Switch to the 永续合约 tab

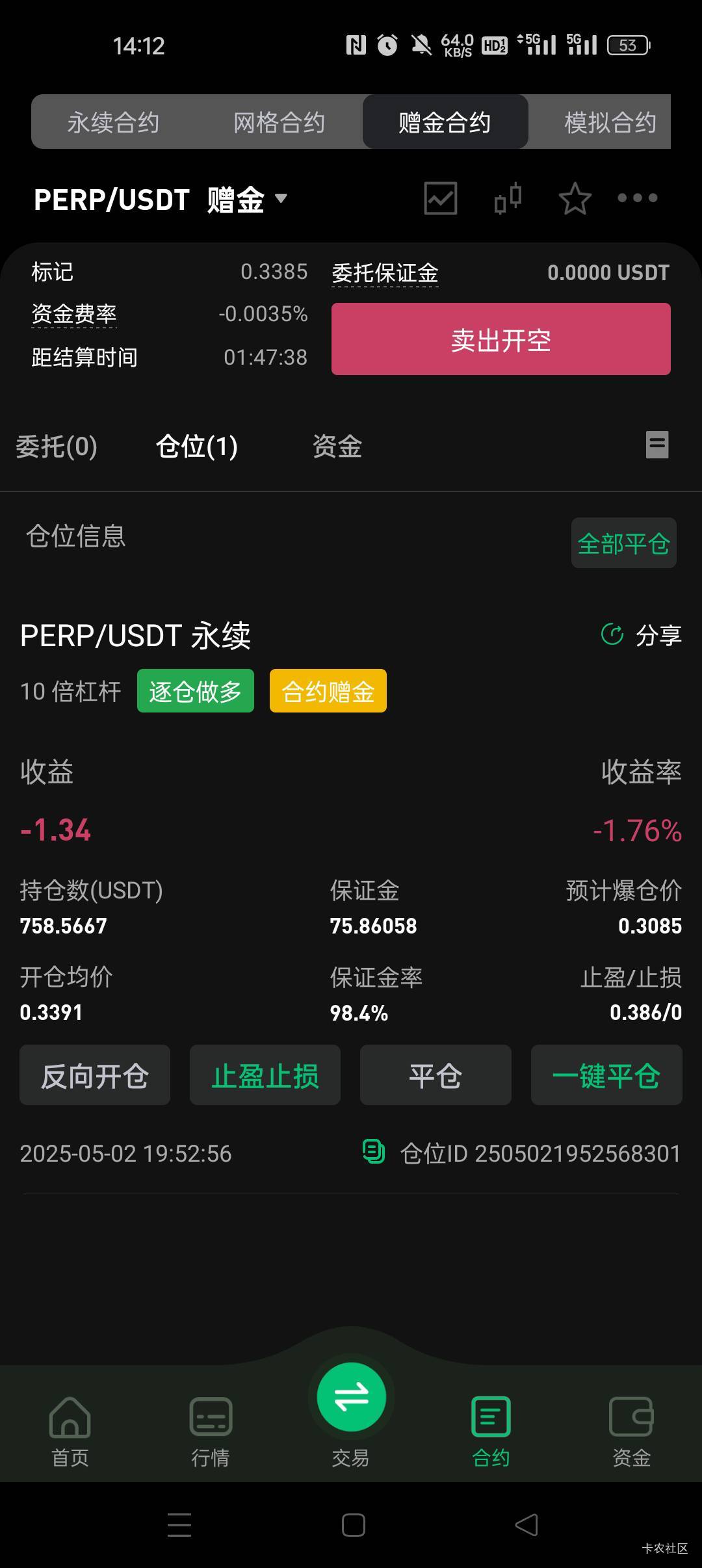click(x=114, y=122)
